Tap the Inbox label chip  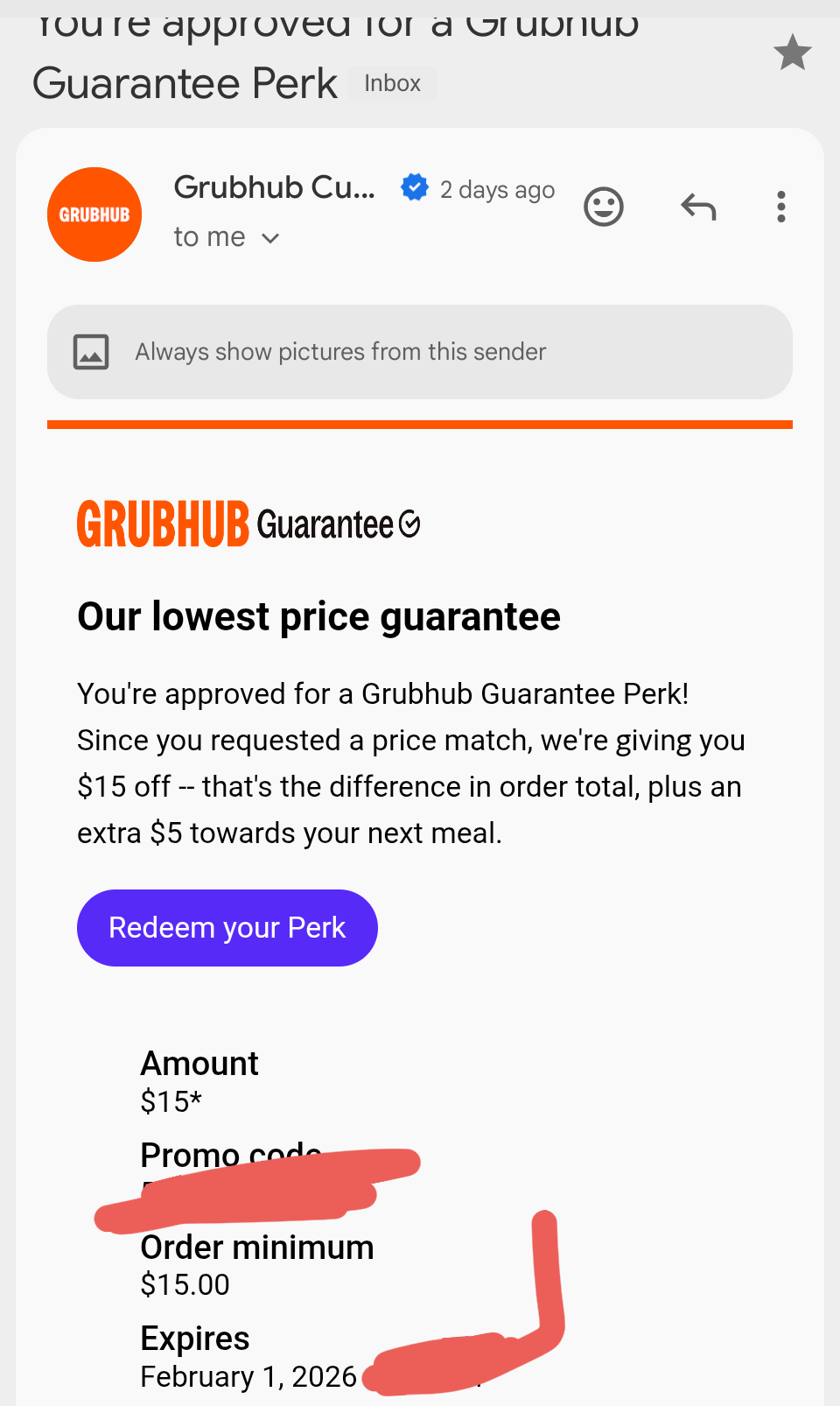[x=392, y=83]
